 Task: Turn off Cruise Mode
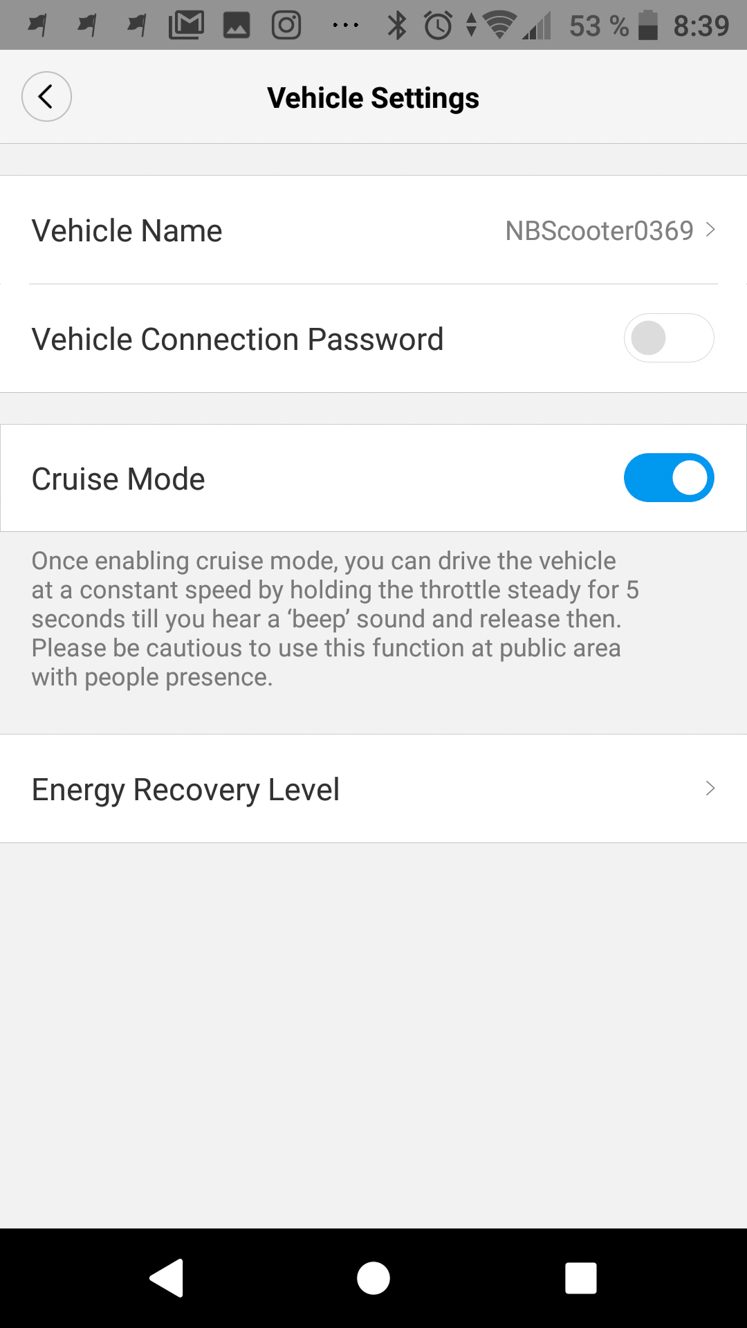[668, 478]
